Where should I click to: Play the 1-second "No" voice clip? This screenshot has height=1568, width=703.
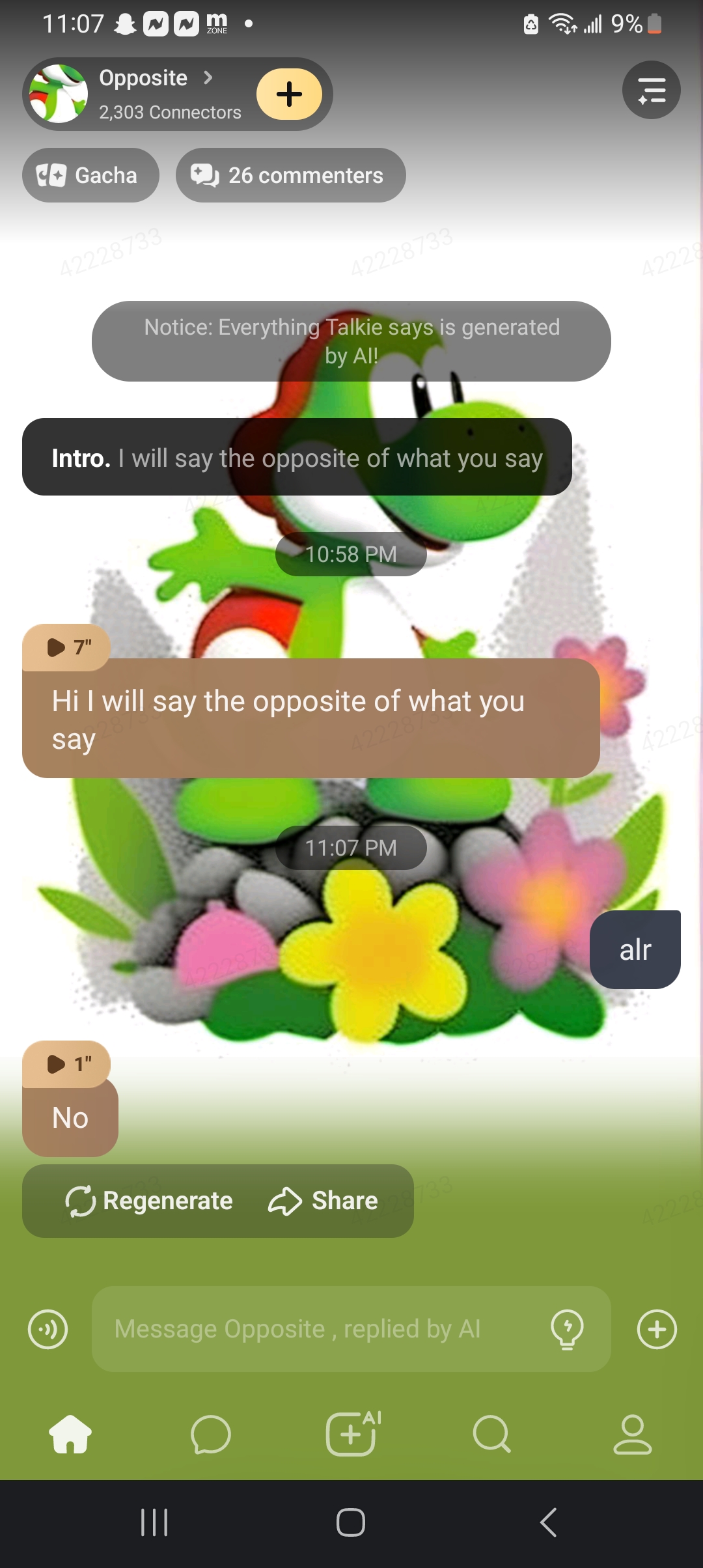click(66, 1064)
